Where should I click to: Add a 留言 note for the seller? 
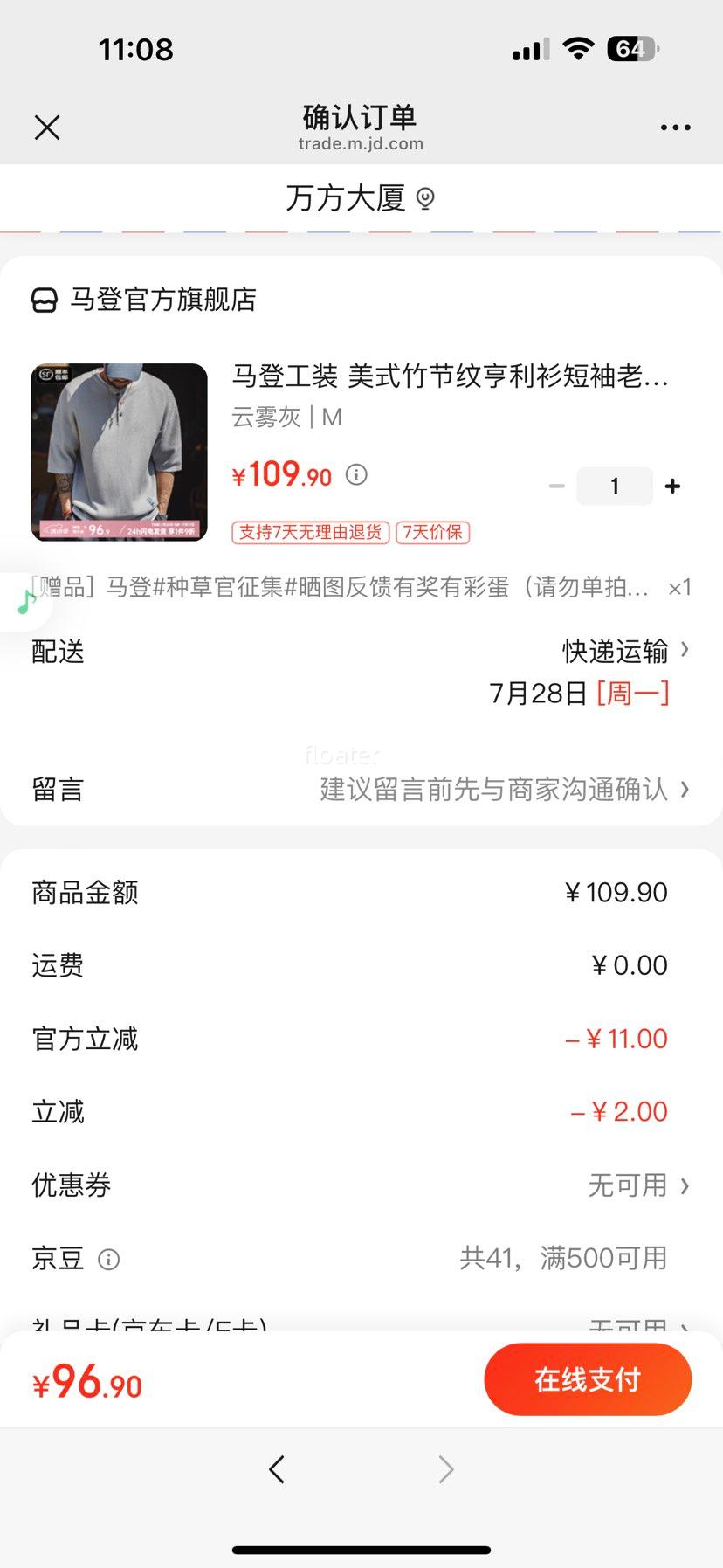coord(505,790)
